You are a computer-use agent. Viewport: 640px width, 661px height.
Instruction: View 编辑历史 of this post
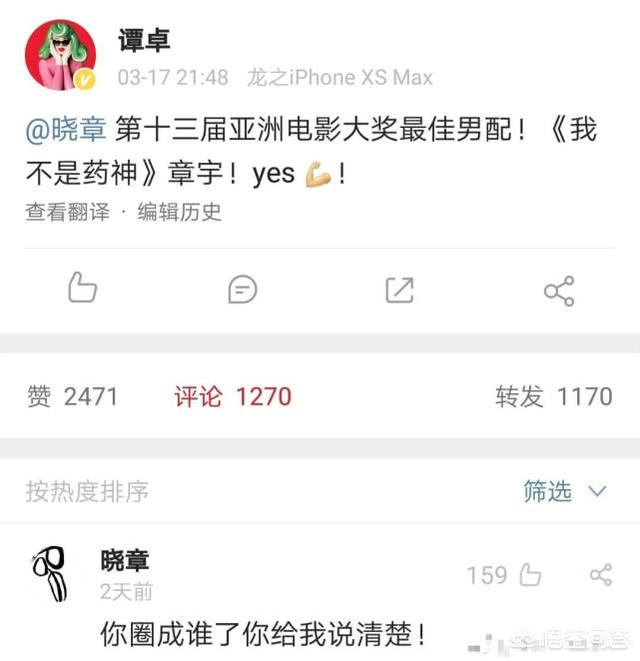(179, 212)
